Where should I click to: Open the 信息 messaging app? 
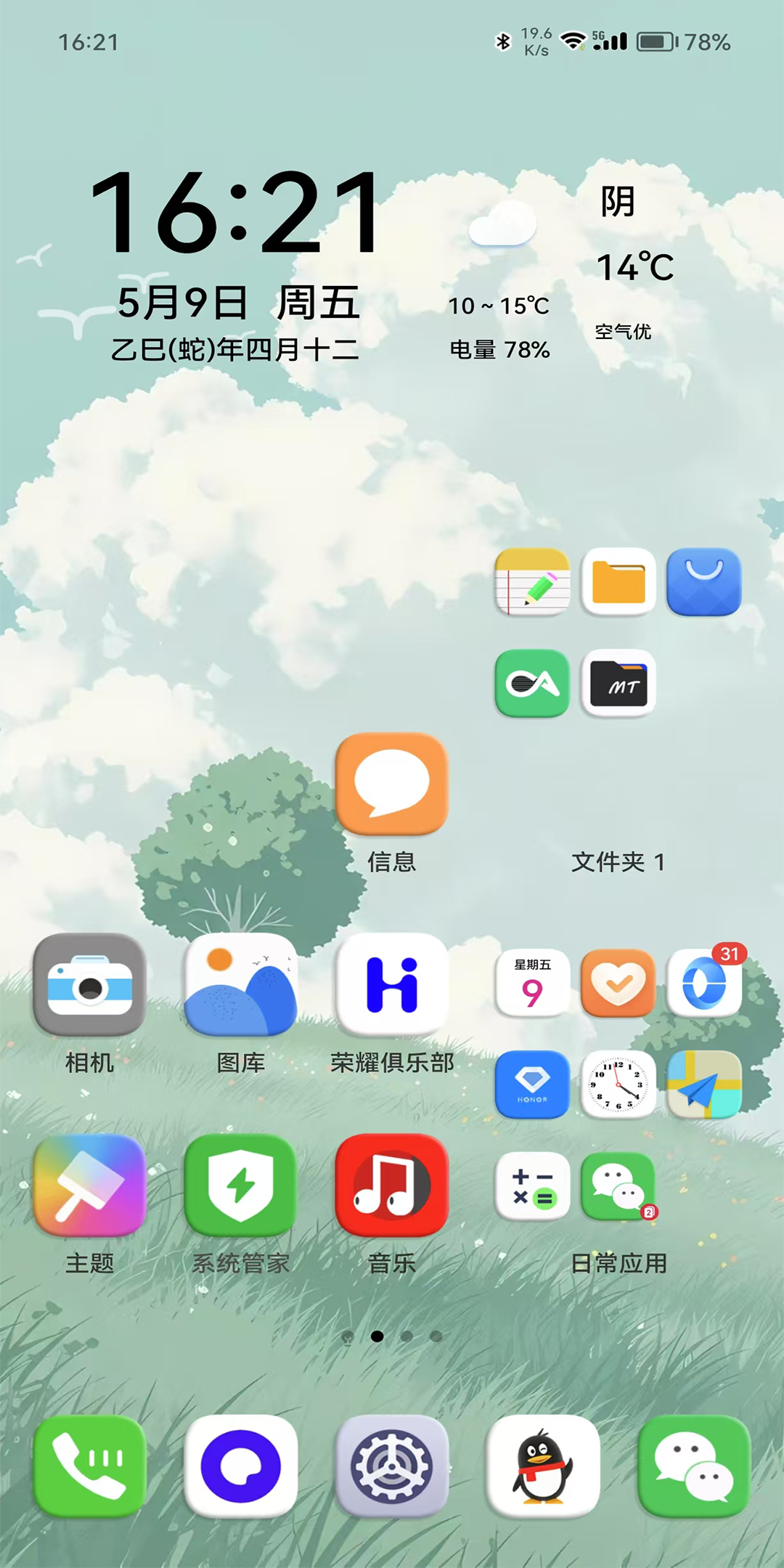click(x=391, y=785)
